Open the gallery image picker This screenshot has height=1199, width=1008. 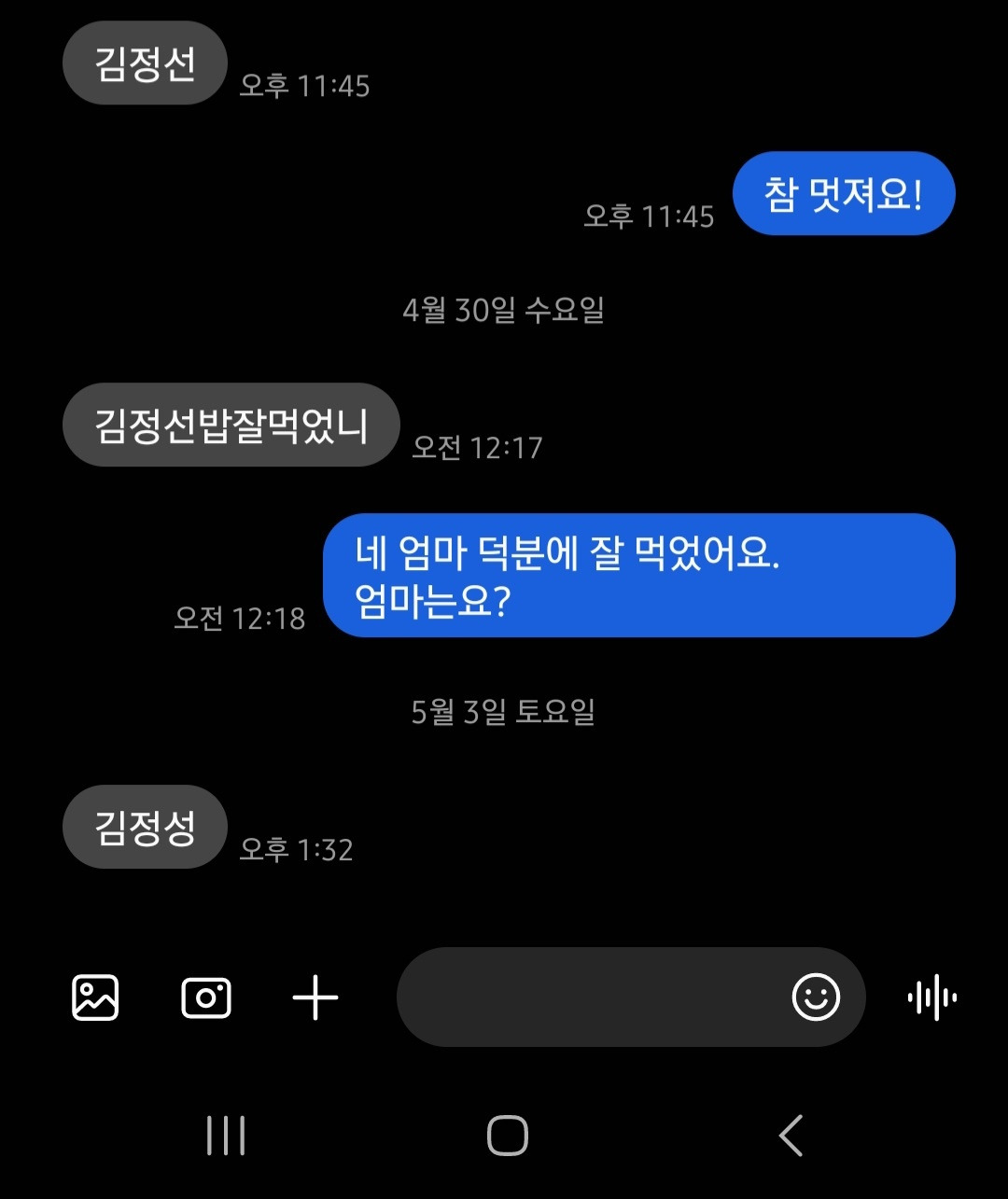click(x=95, y=997)
